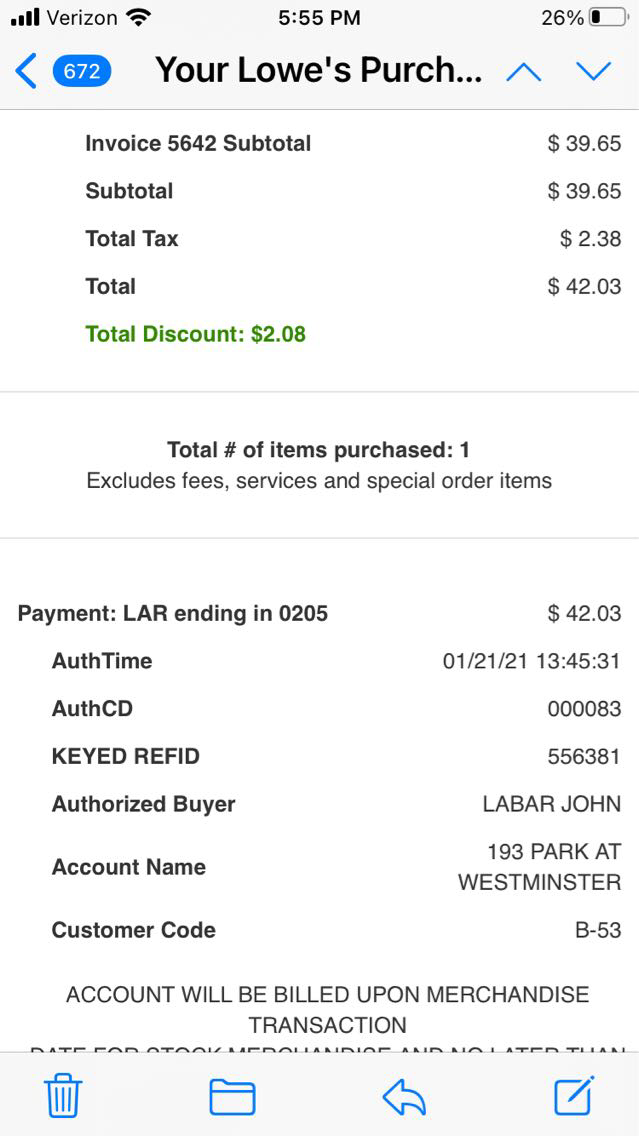The width and height of the screenshot is (639, 1136).
Task: Jump to the next email arrow
Action: point(593,71)
